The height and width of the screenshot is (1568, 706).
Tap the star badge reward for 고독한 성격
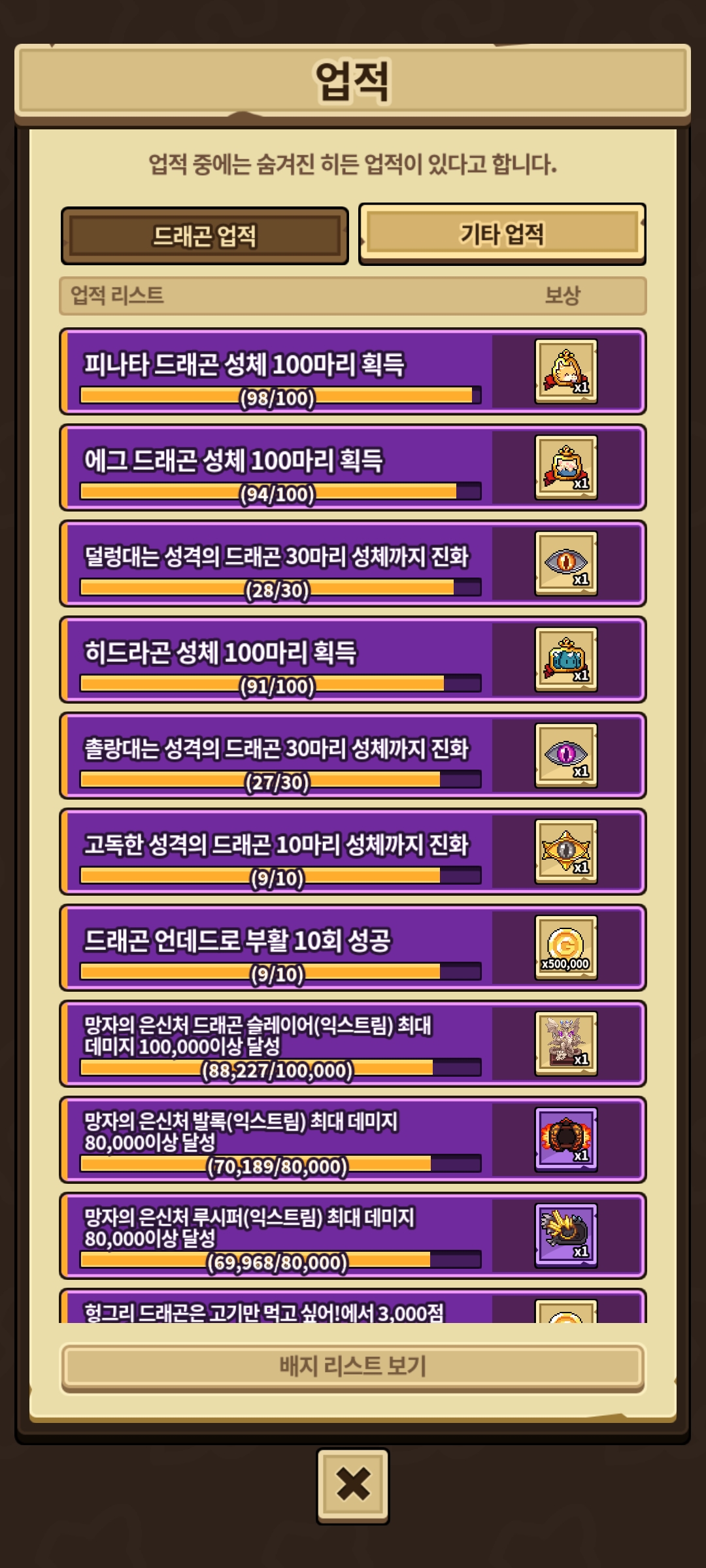(x=566, y=851)
